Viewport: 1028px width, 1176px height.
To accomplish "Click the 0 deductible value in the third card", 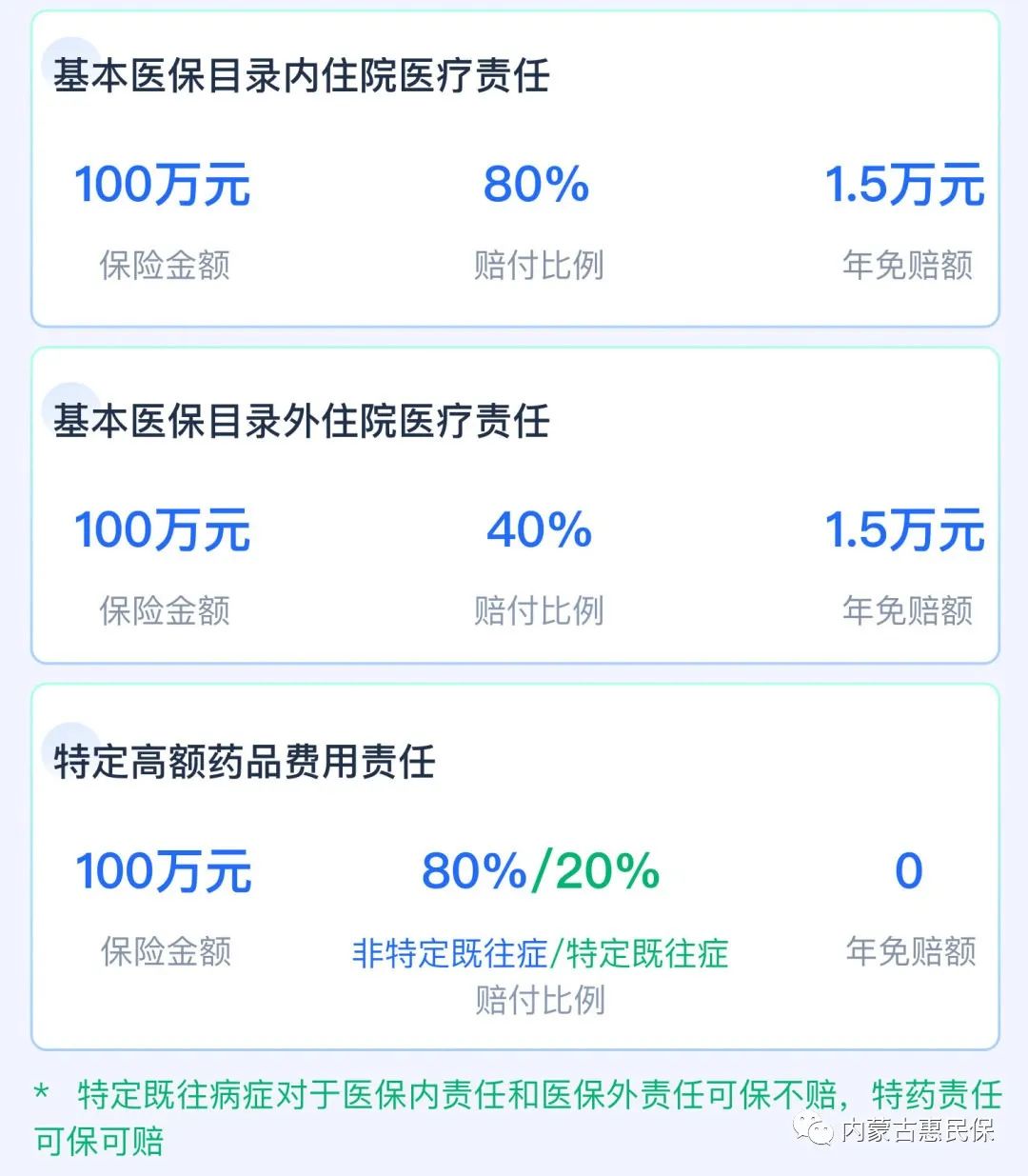I will pyautogui.click(x=909, y=869).
